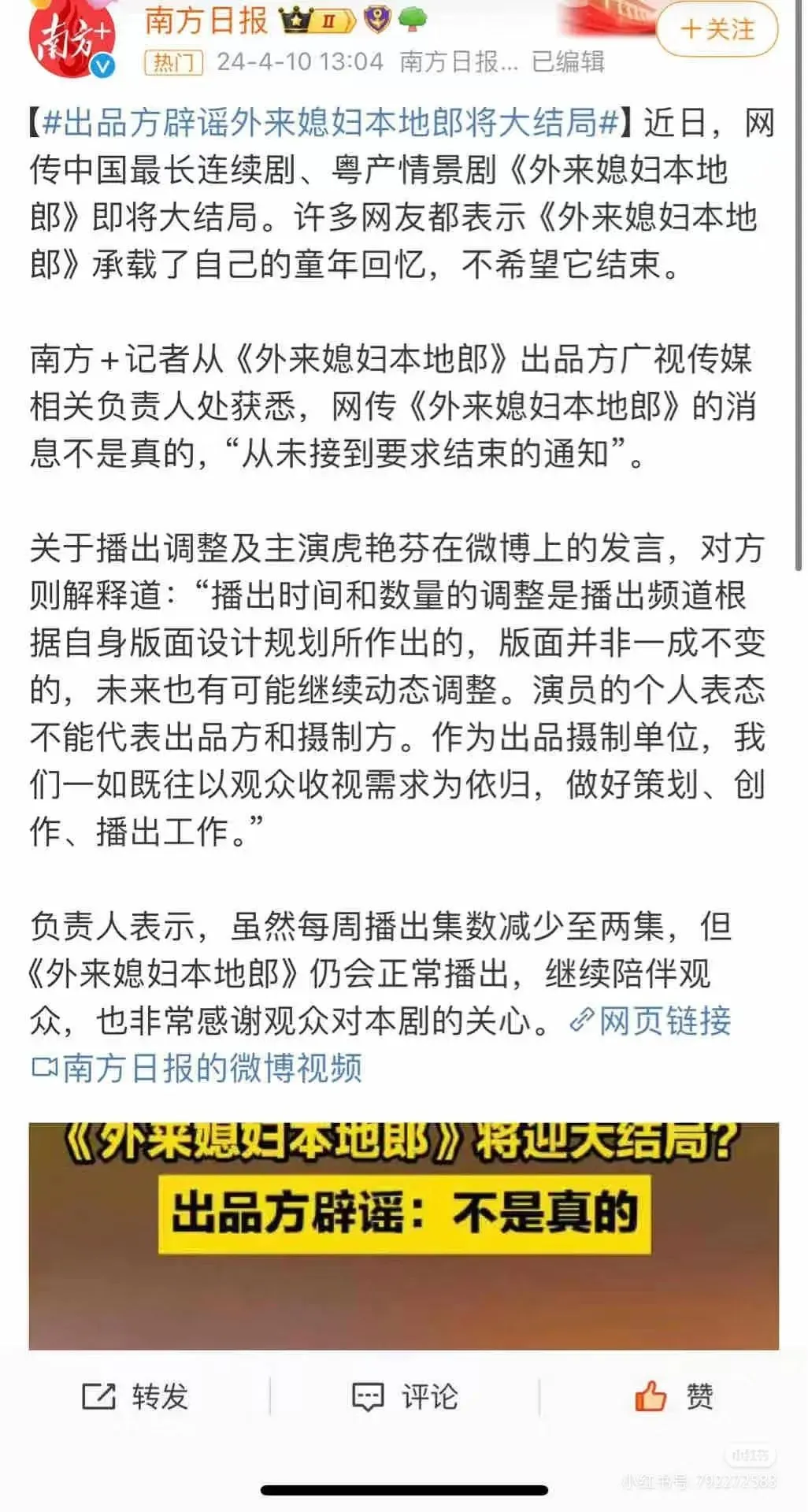Play the 出品方辟谣 video thumbnail
Viewport: 808px width, 1512px height.
coord(403,1236)
